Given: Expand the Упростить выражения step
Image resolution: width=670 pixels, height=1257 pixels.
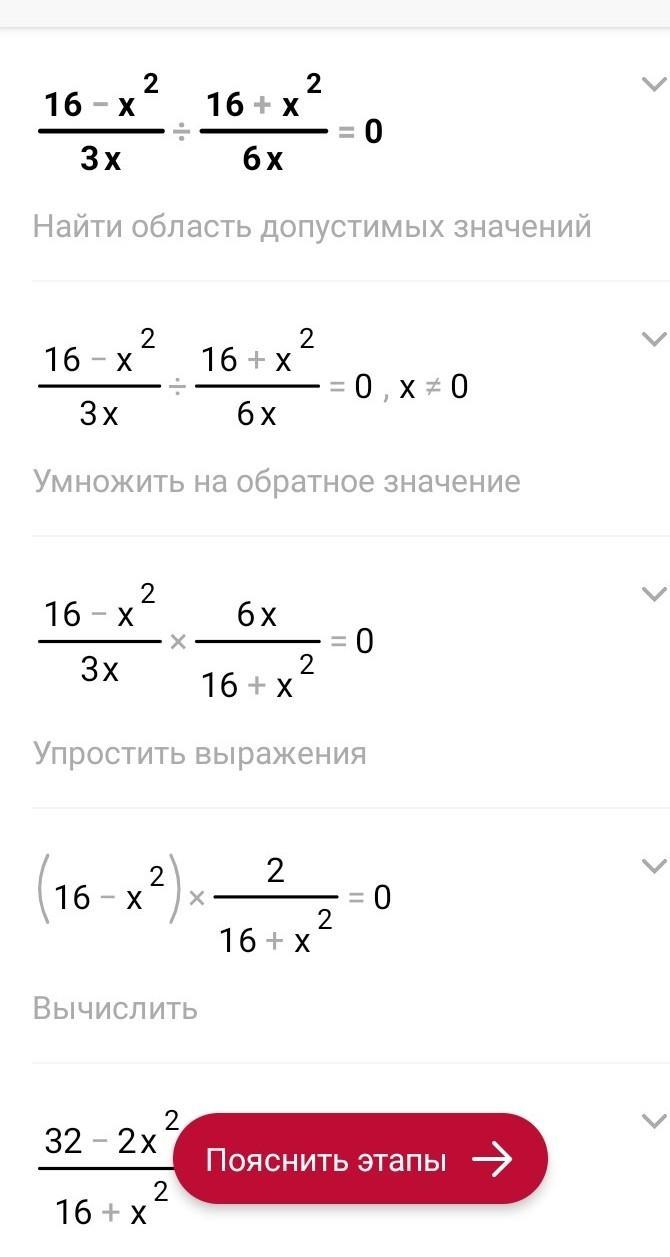Looking at the screenshot, I should point(653,594).
